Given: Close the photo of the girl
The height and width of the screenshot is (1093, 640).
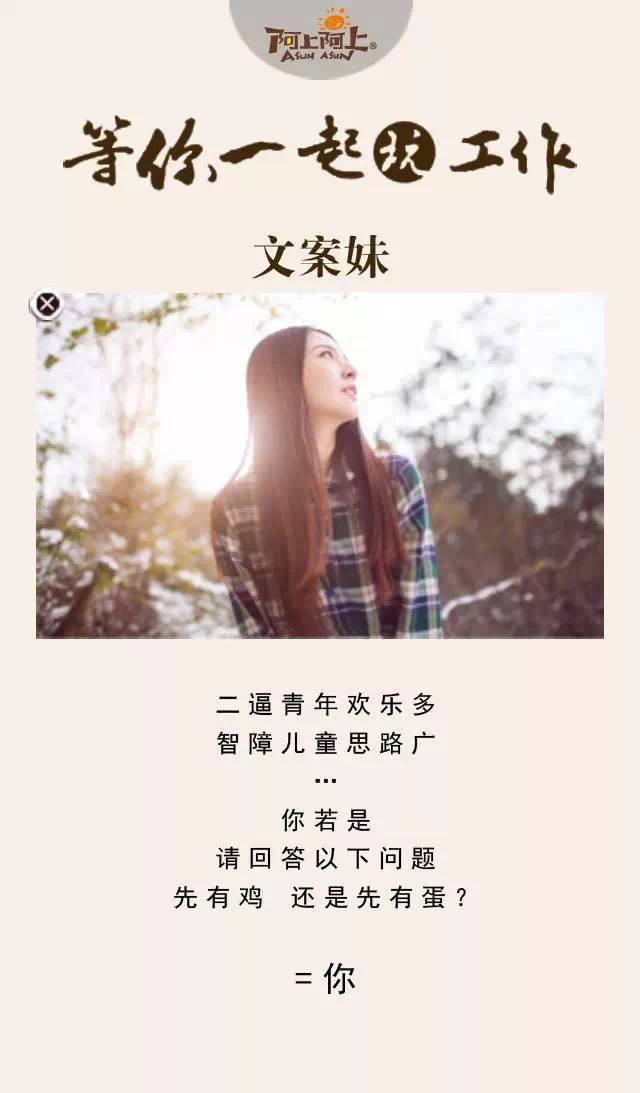Looking at the screenshot, I should tap(47, 304).
